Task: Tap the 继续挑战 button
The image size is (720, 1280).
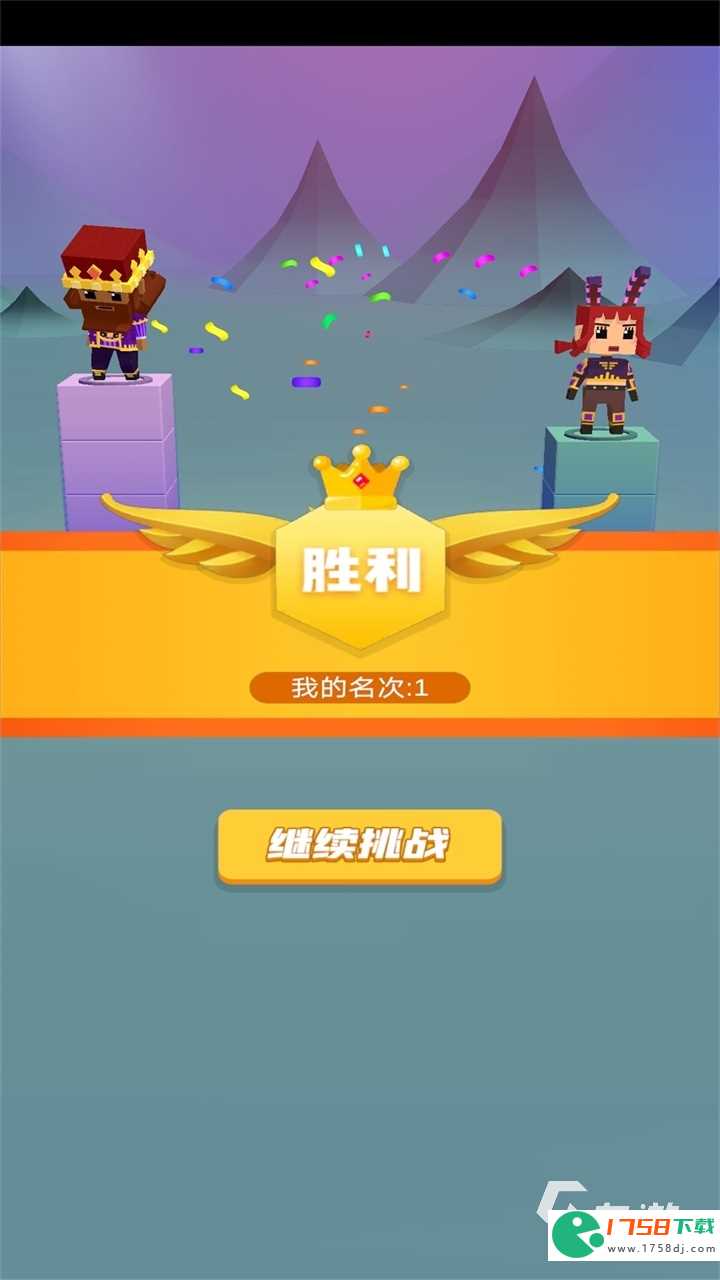Action: [x=360, y=846]
